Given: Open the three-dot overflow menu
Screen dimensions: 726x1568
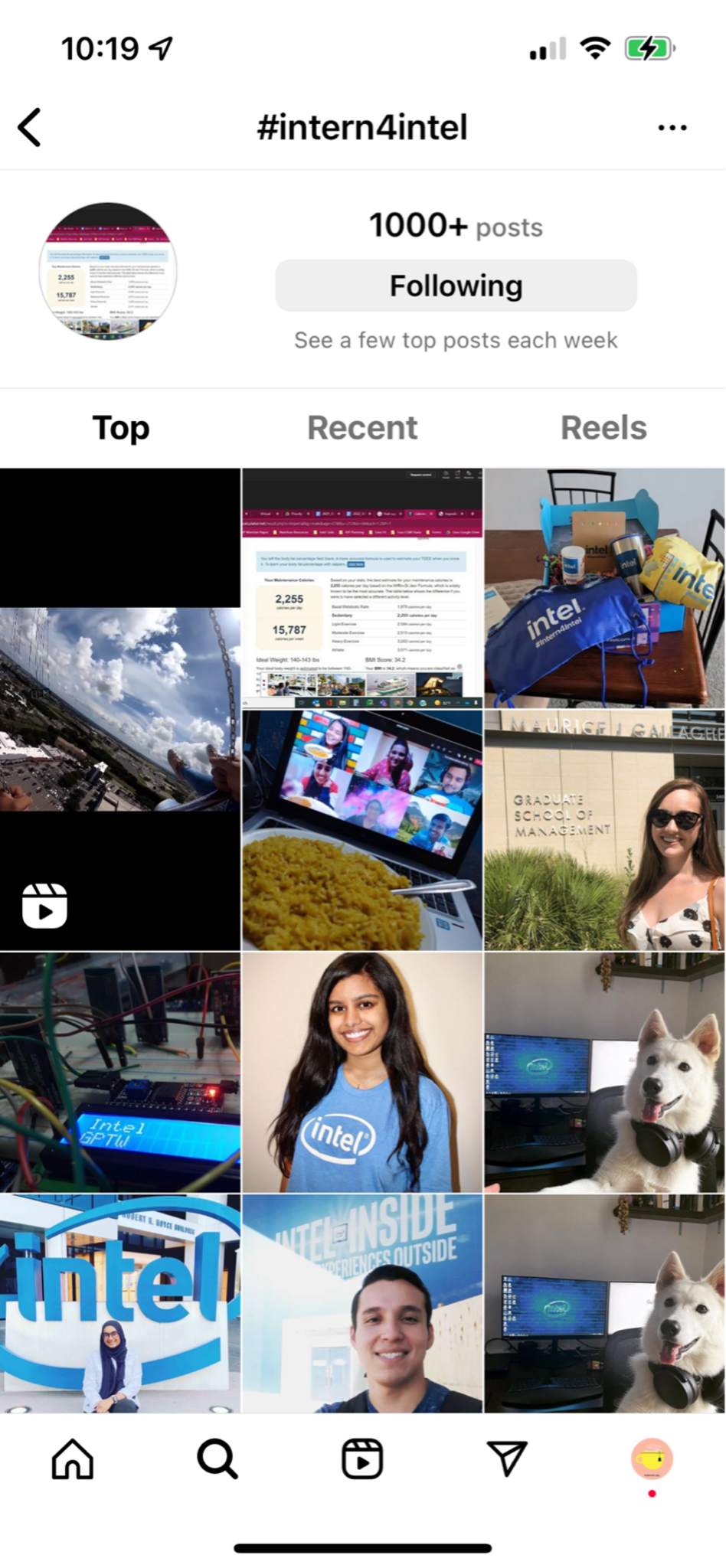Looking at the screenshot, I should pos(672,128).
